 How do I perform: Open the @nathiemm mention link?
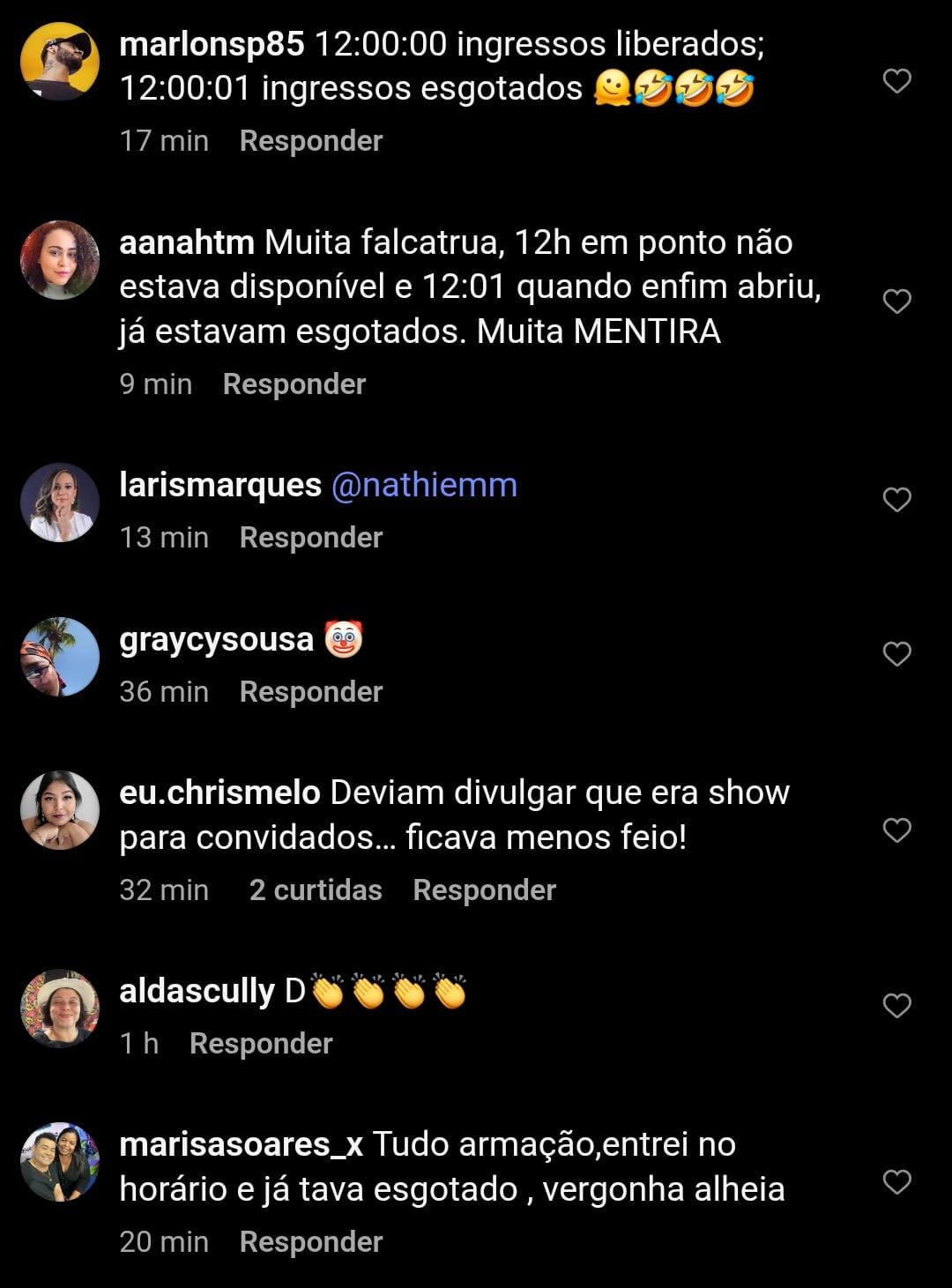coord(424,485)
